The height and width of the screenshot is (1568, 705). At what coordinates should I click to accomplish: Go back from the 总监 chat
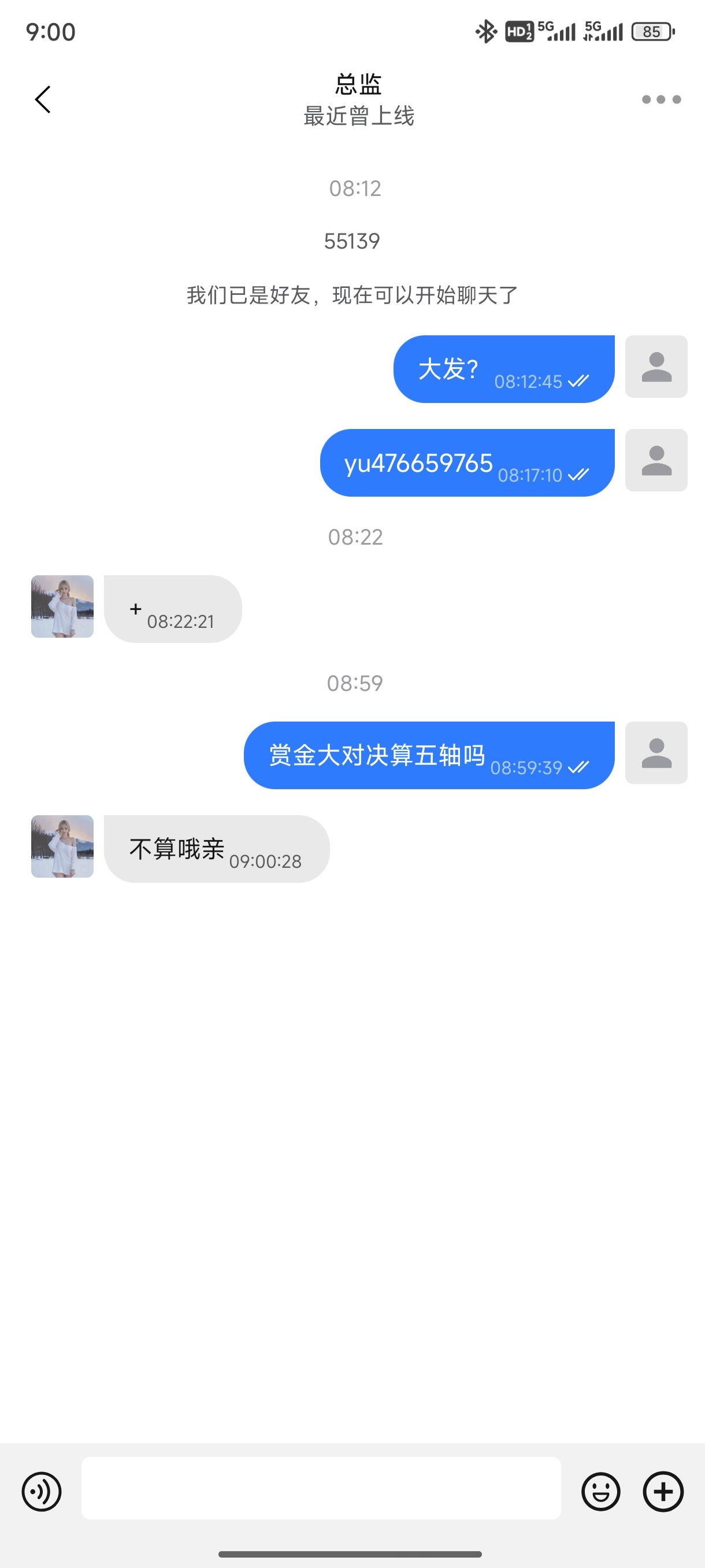click(43, 99)
